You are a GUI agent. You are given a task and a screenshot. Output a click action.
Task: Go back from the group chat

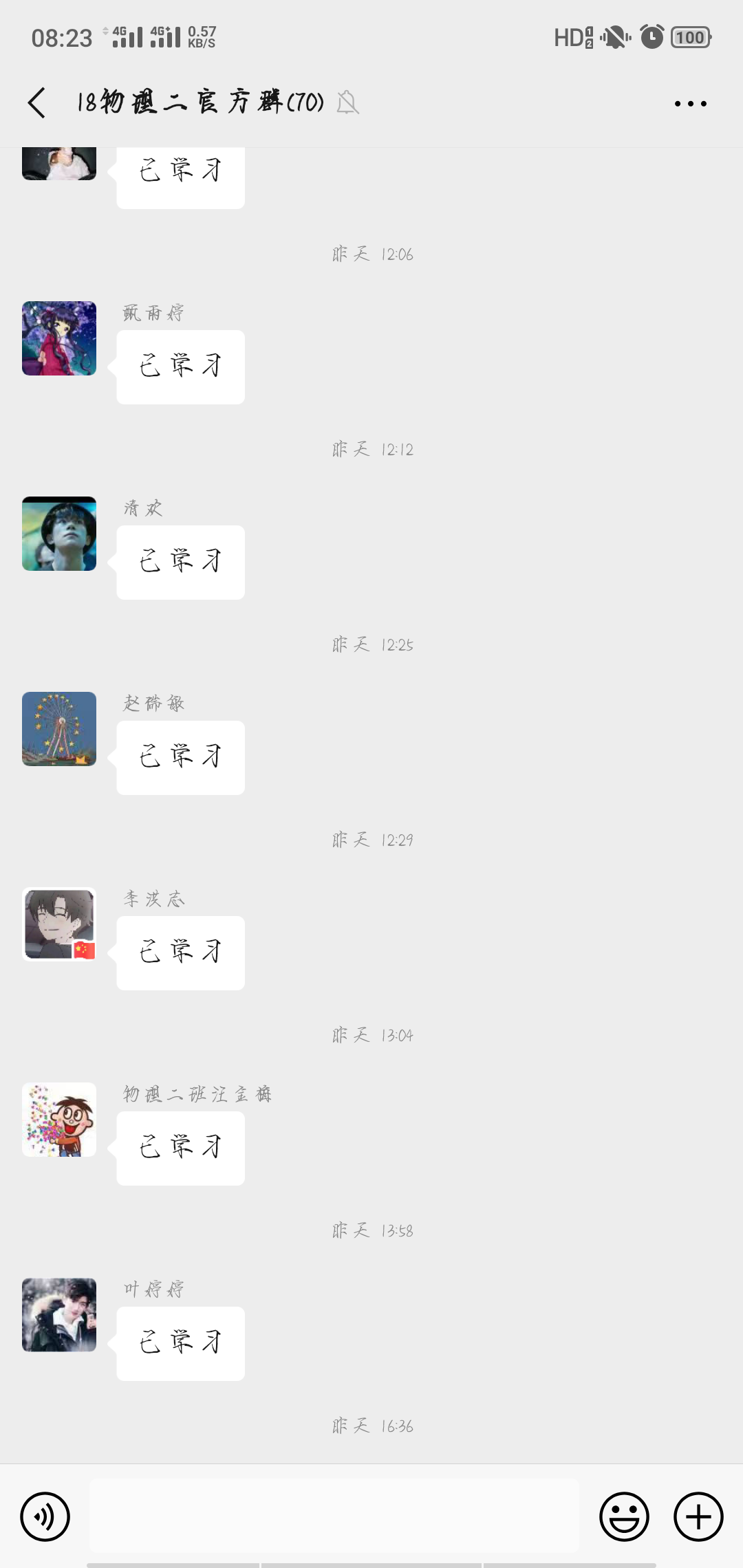tap(37, 103)
